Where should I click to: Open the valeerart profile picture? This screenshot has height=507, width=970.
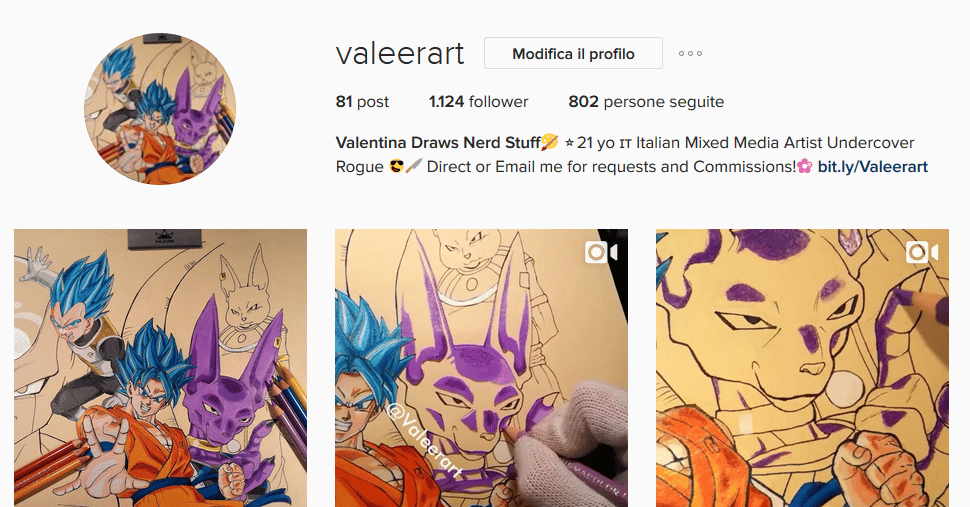[160, 109]
